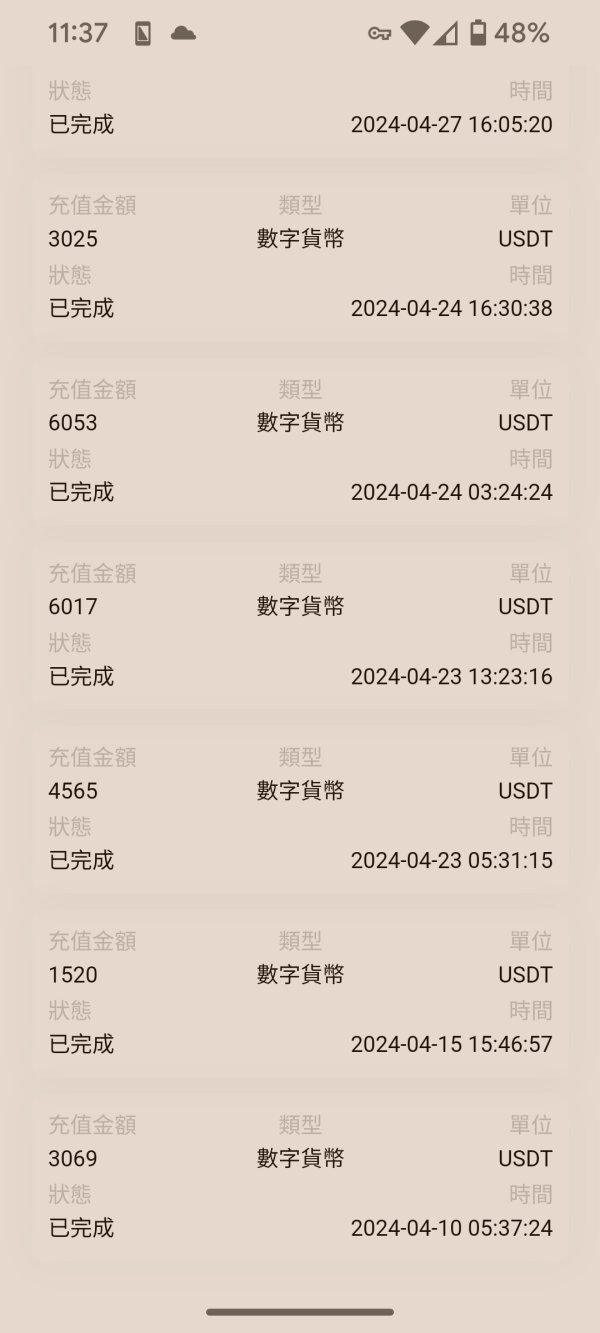Select the 4565 USDT deposit card
The height and width of the screenshot is (1333, 600).
pos(300,809)
